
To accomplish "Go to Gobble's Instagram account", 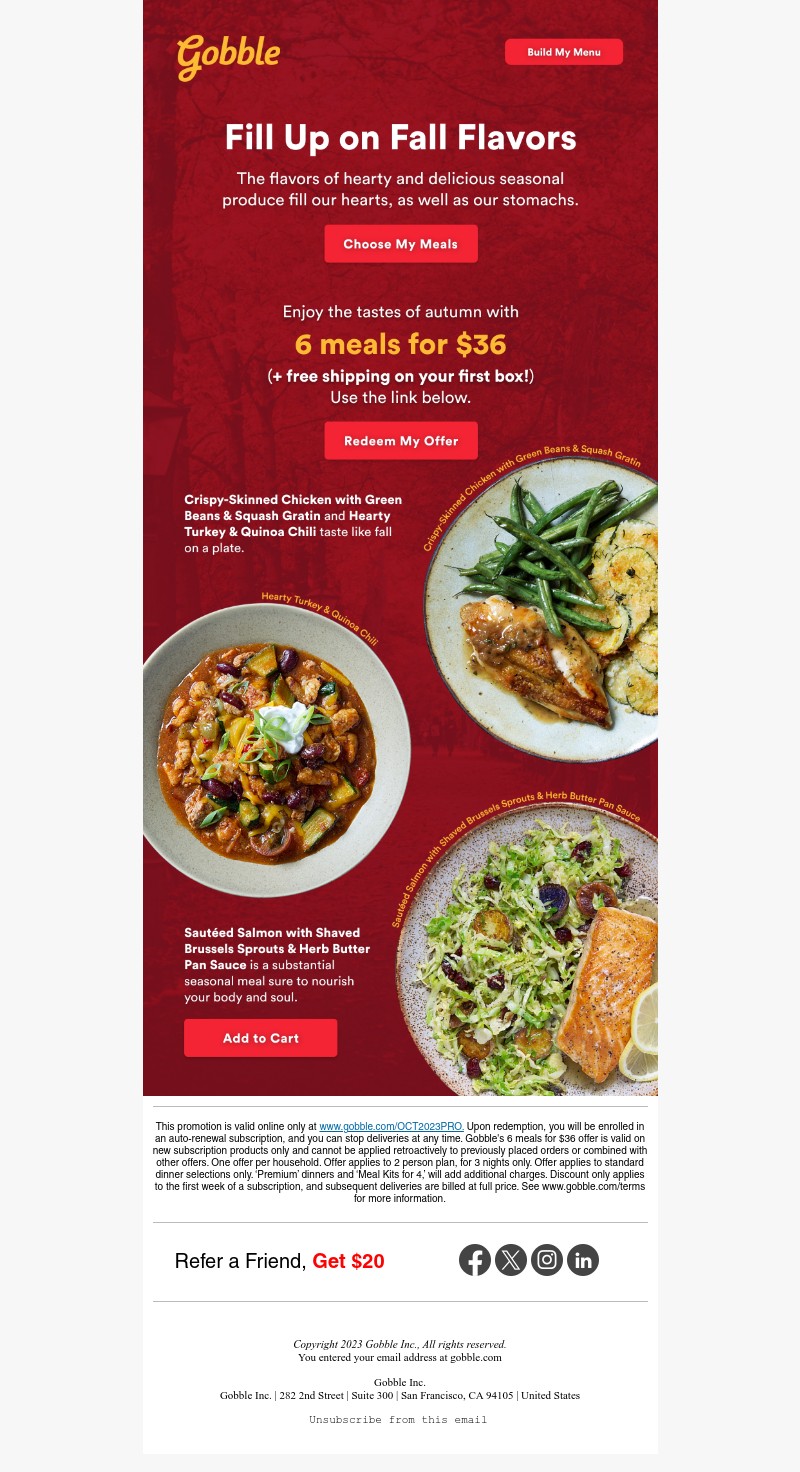I will [x=547, y=1260].
